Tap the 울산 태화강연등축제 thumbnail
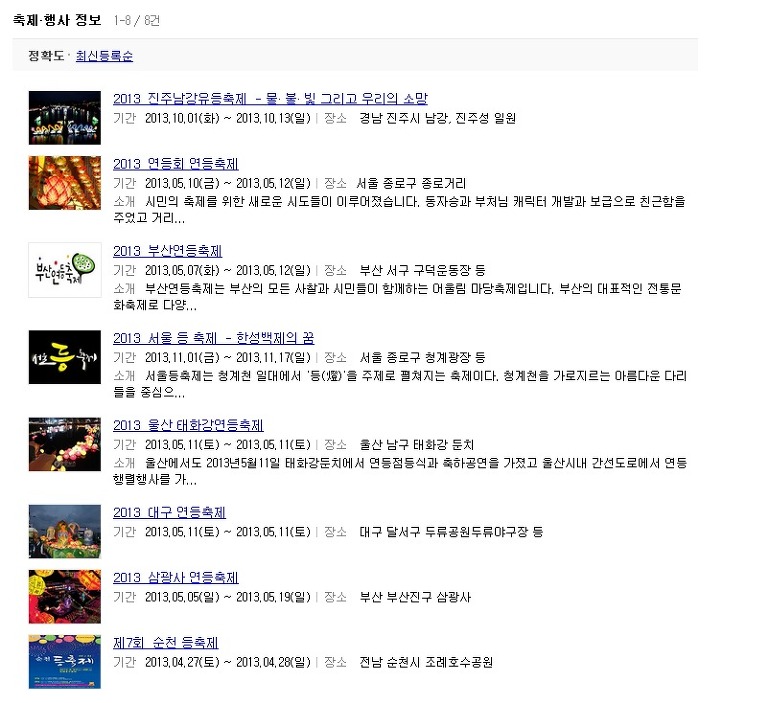This screenshot has height=703, width=769. (65, 444)
